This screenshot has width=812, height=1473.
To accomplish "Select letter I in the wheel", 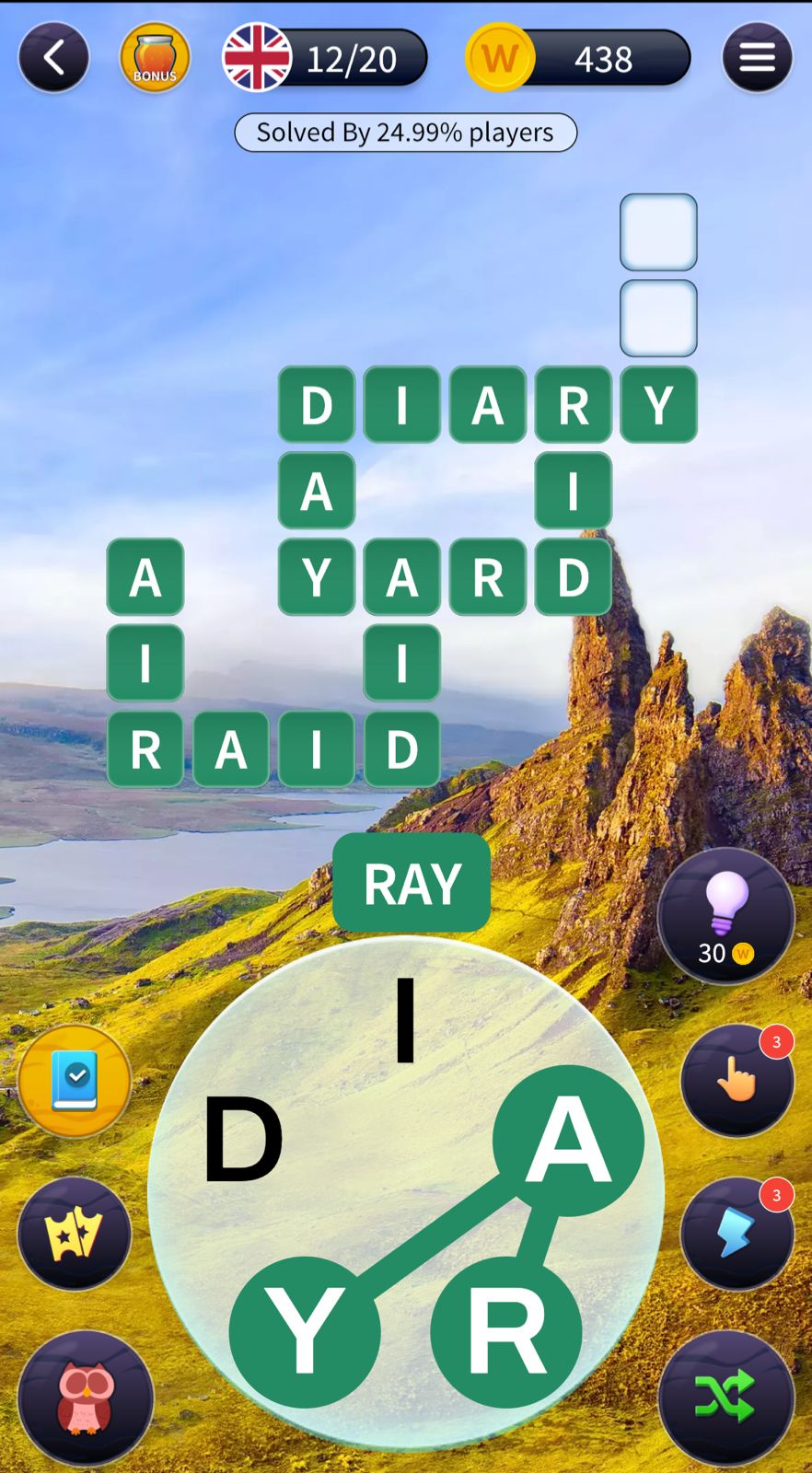I will click(405, 1020).
